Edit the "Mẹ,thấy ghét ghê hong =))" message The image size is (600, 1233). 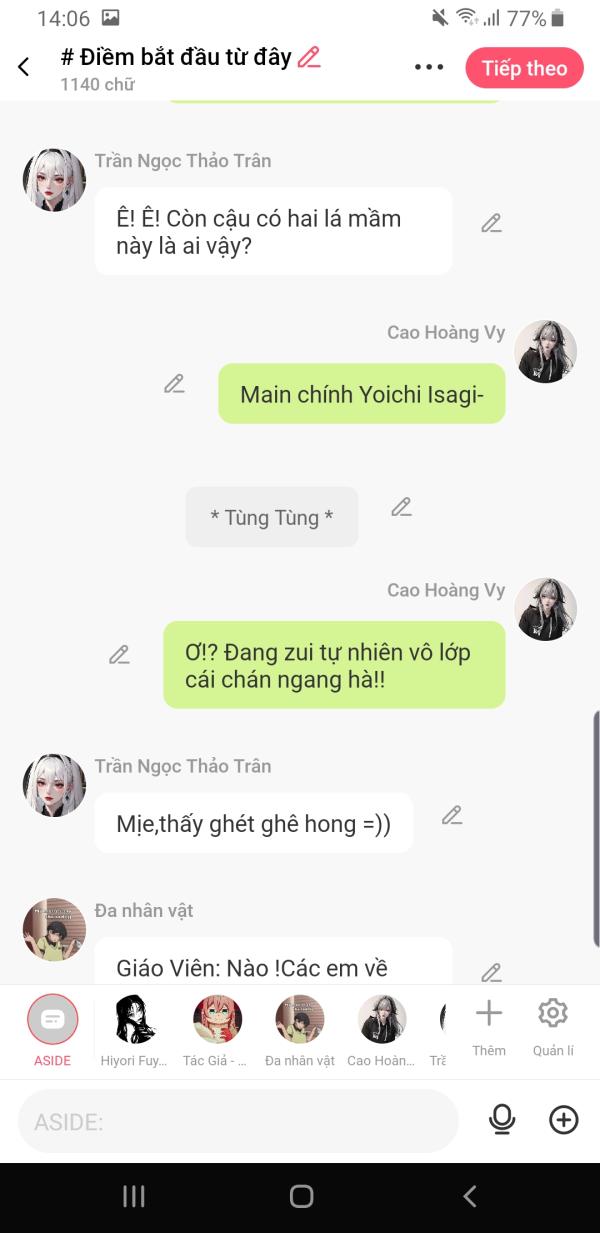click(452, 815)
